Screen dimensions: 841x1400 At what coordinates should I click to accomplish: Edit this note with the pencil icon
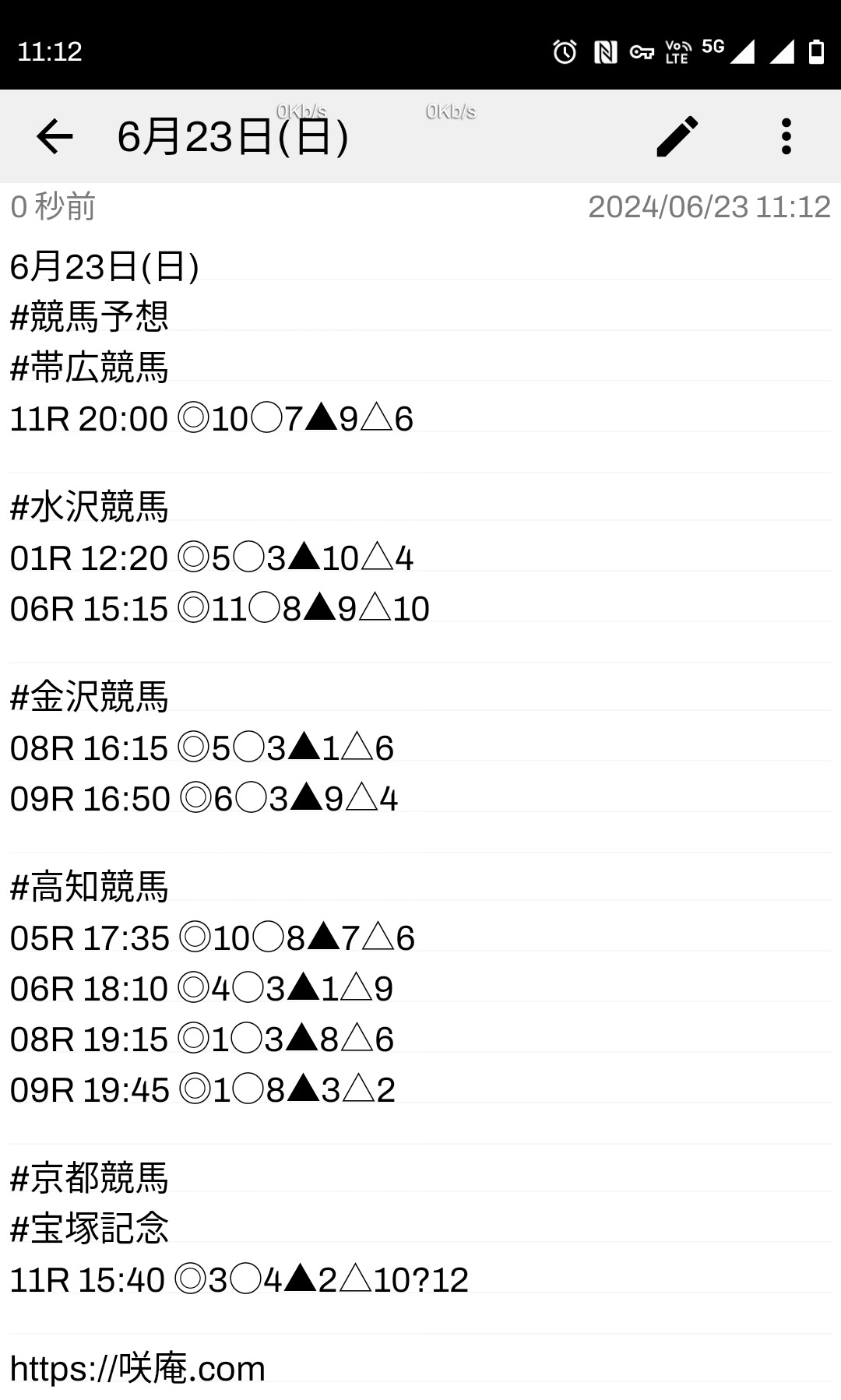[x=677, y=136]
